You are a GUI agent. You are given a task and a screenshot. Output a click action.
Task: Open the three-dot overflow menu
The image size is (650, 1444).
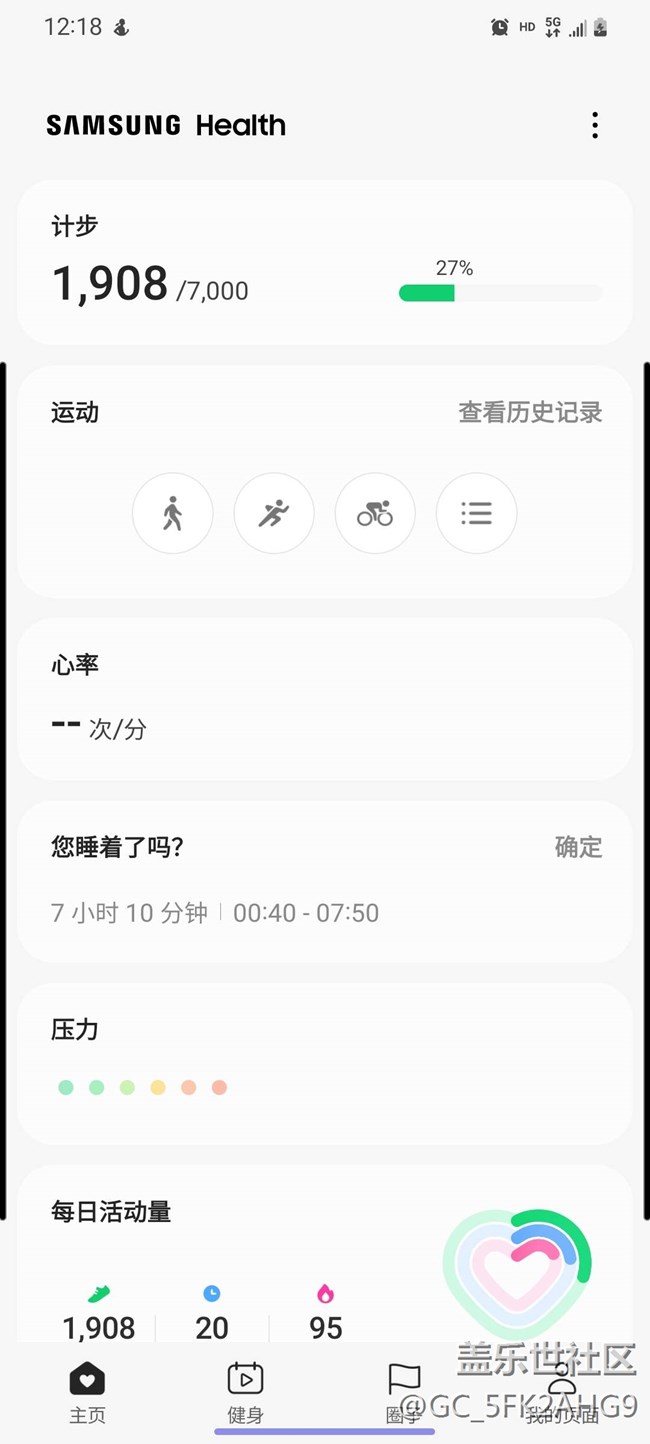tap(595, 125)
